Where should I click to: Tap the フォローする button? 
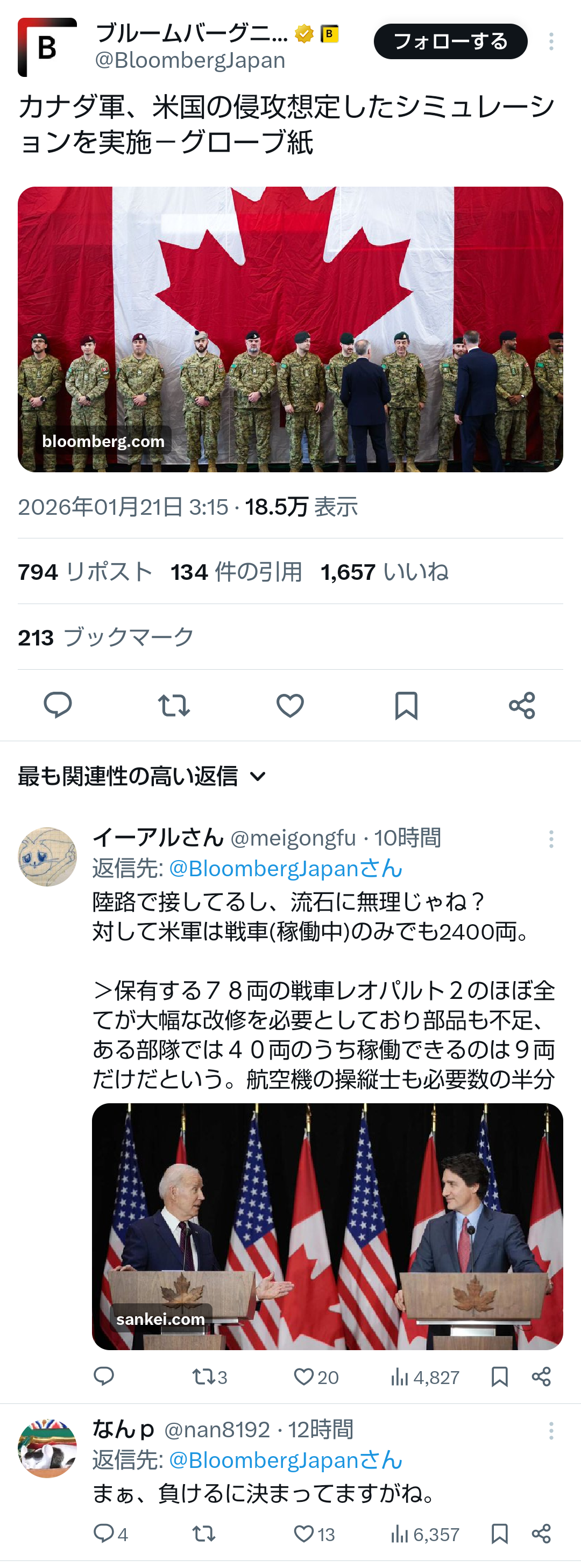click(x=450, y=41)
